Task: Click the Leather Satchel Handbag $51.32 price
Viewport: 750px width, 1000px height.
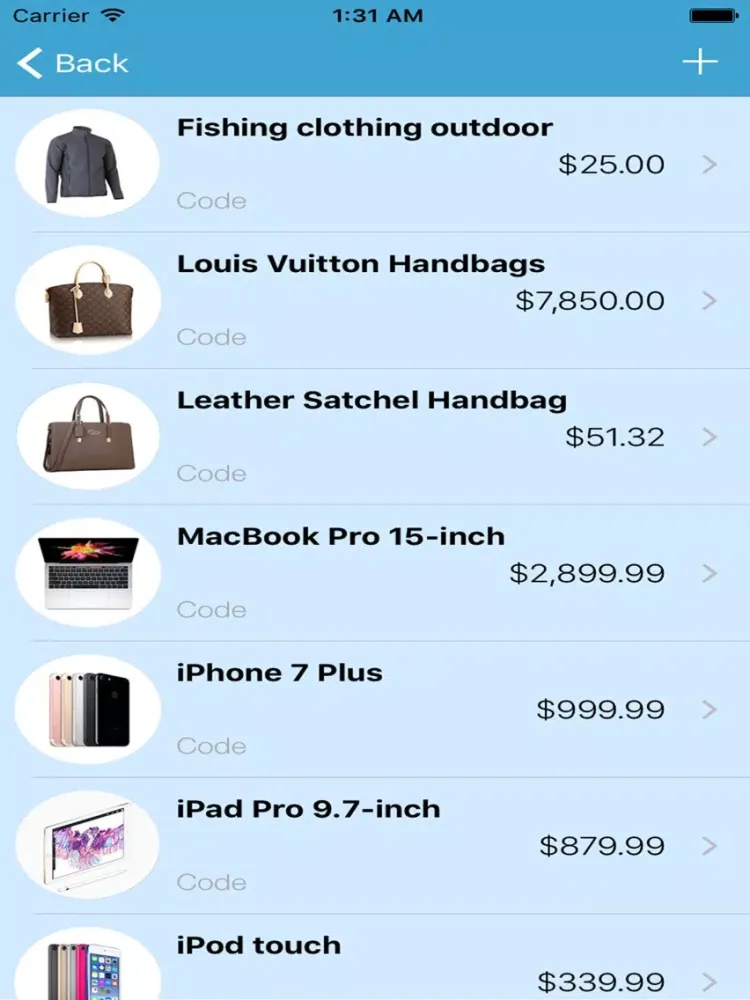Action: pos(615,436)
